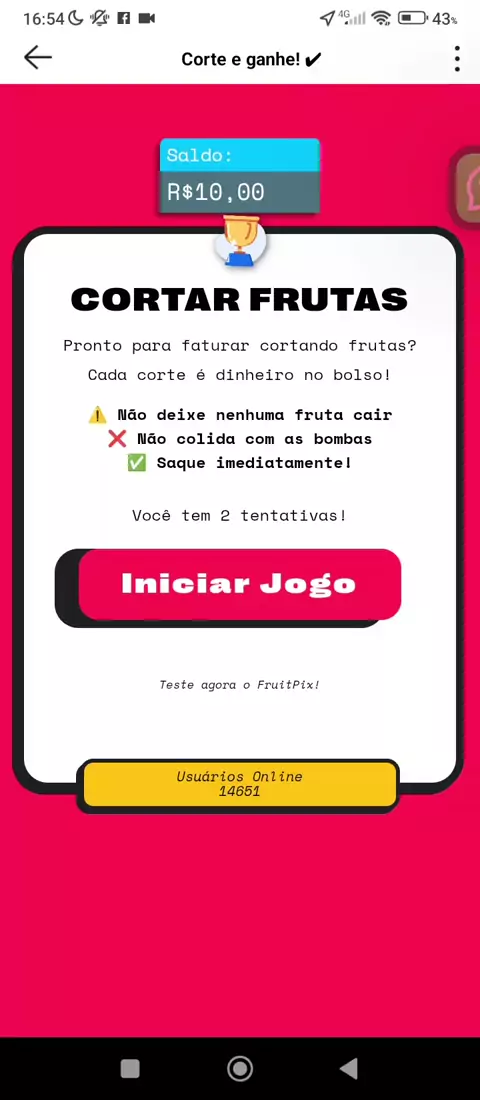Open the chat bubble at the right edge
480x1100 pixels.
468,186
